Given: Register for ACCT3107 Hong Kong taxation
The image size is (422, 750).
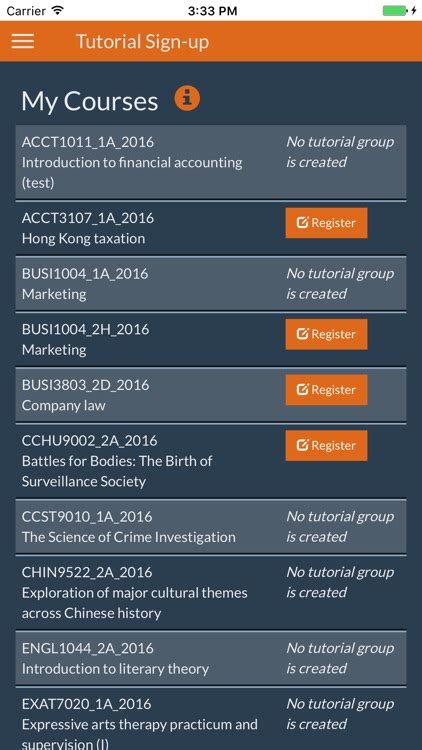Looking at the screenshot, I should coord(326,223).
